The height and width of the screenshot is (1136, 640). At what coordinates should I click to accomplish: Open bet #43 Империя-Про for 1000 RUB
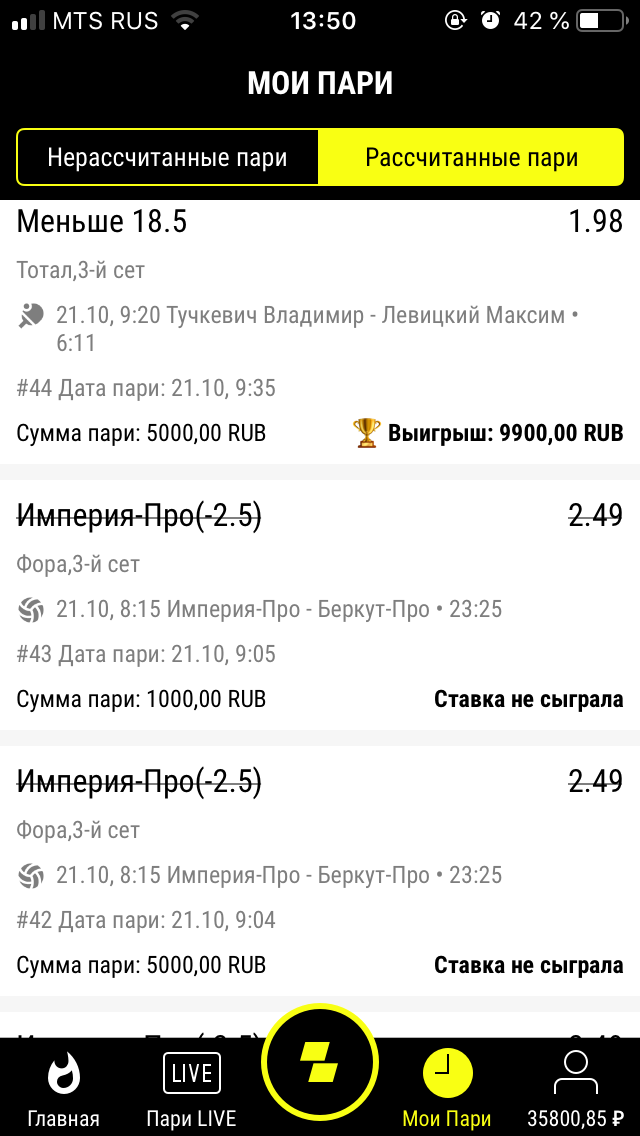pyautogui.click(x=320, y=608)
